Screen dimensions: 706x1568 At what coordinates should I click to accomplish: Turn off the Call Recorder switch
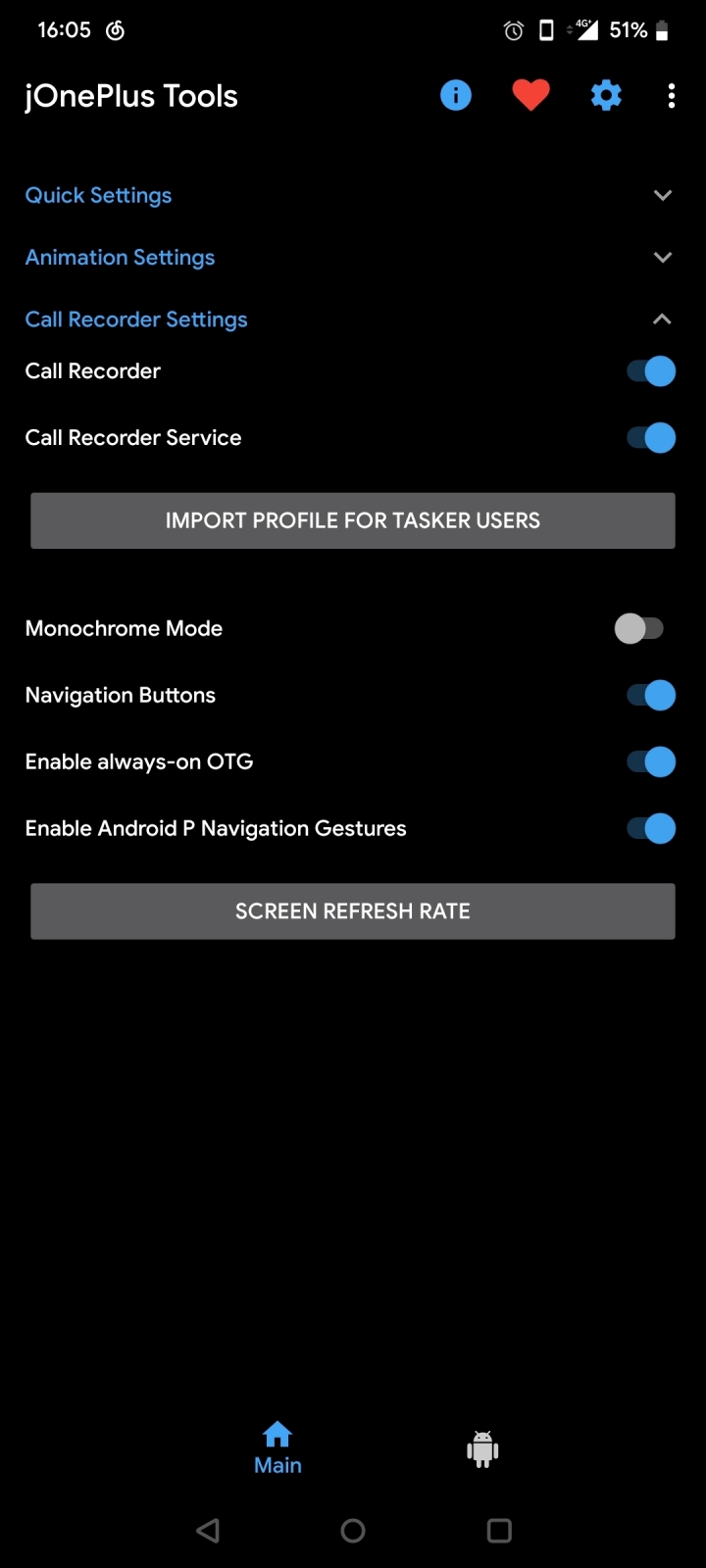pos(651,371)
